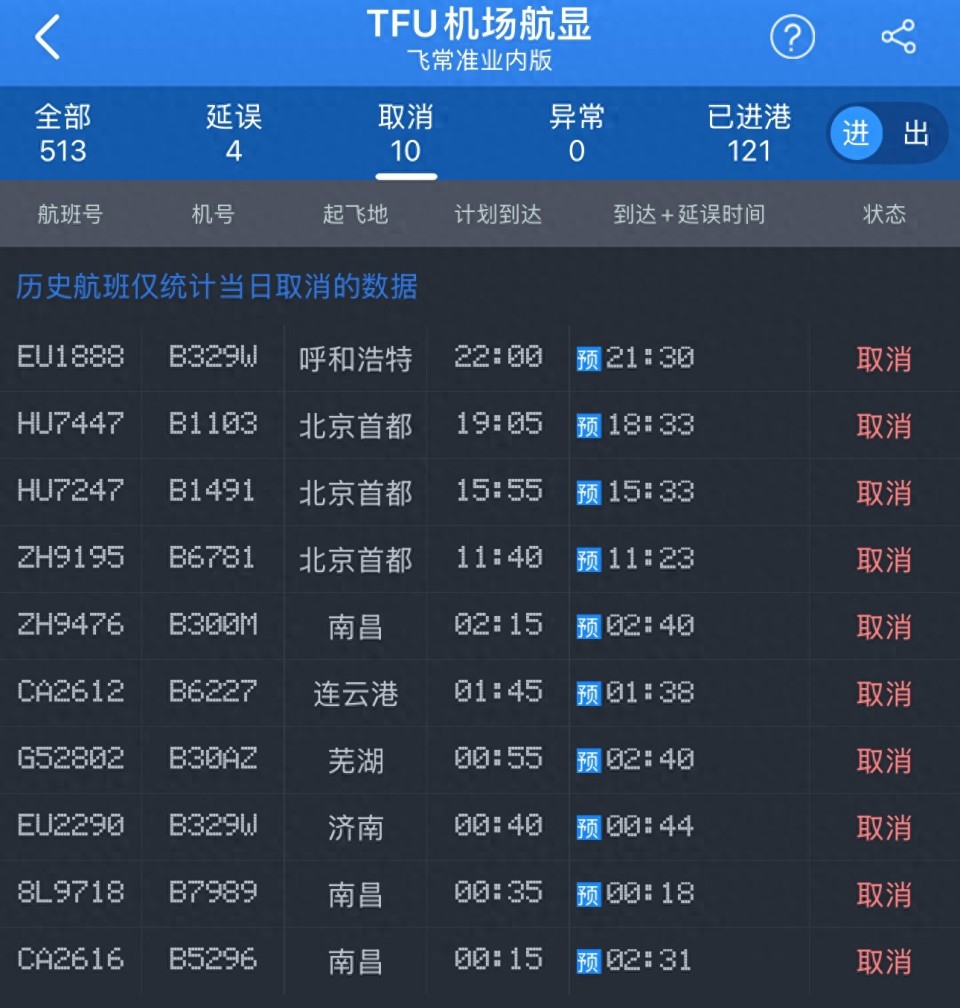Switch to departures with the 出 toggle
The image size is (960, 1008).
coord(916,133)
